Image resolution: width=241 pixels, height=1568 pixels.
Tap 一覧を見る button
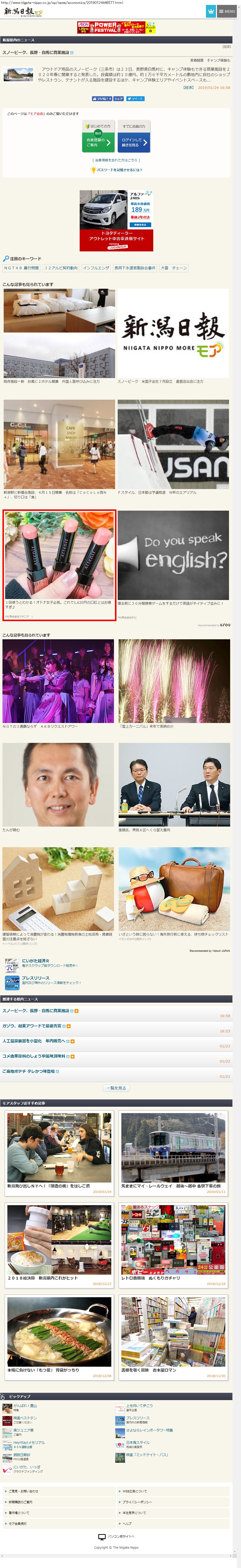coord(116,1088)
